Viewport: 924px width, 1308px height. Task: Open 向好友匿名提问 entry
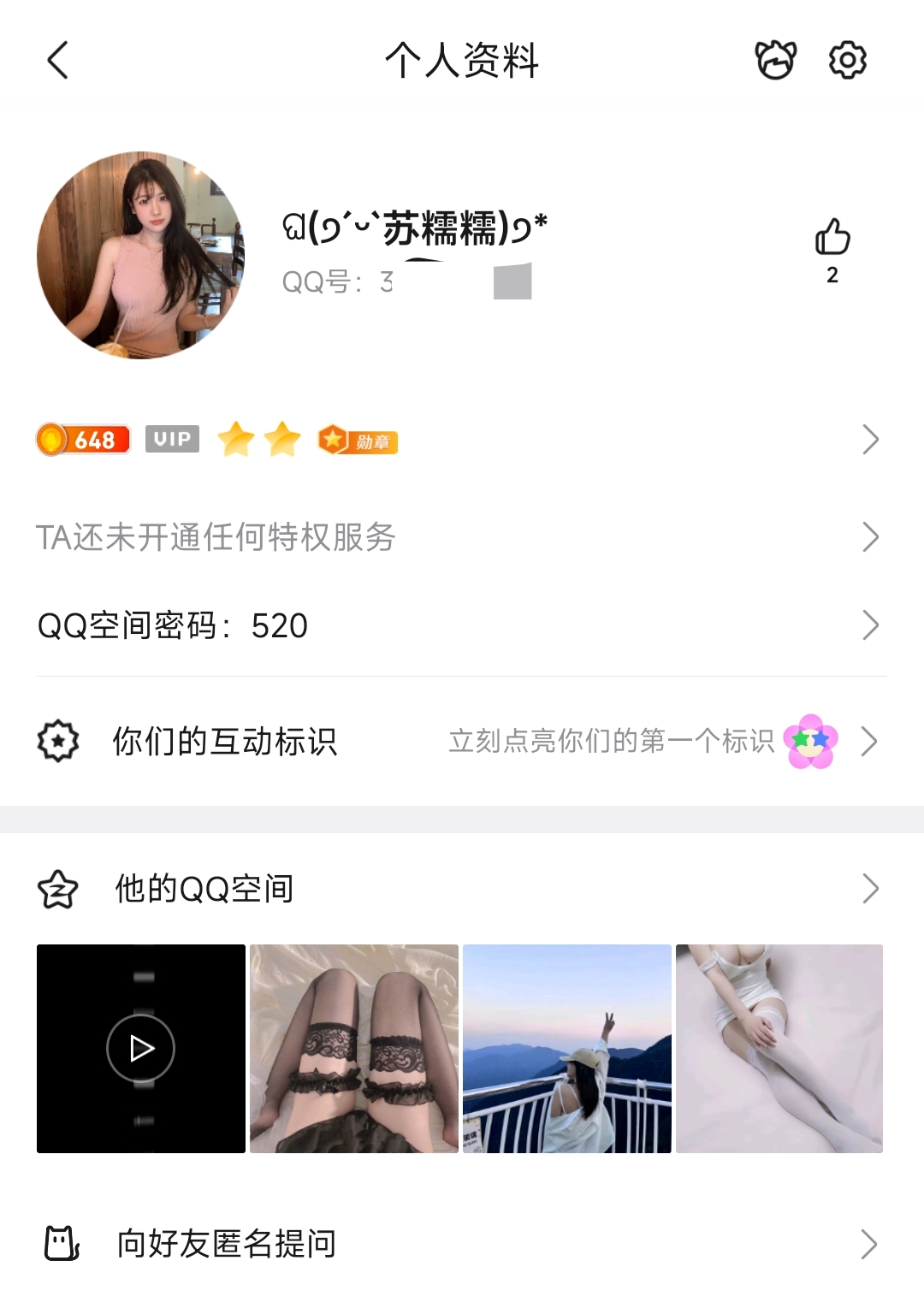pyautogui.click(x=227, y=1245)
